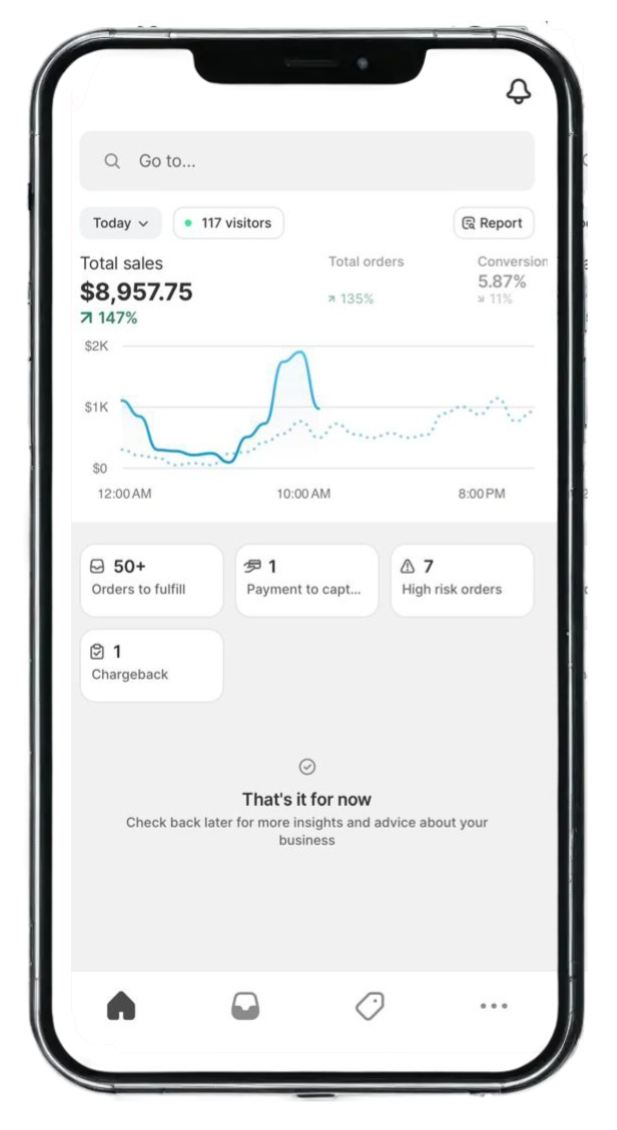Tap the Go to search field

coord(307,161)
